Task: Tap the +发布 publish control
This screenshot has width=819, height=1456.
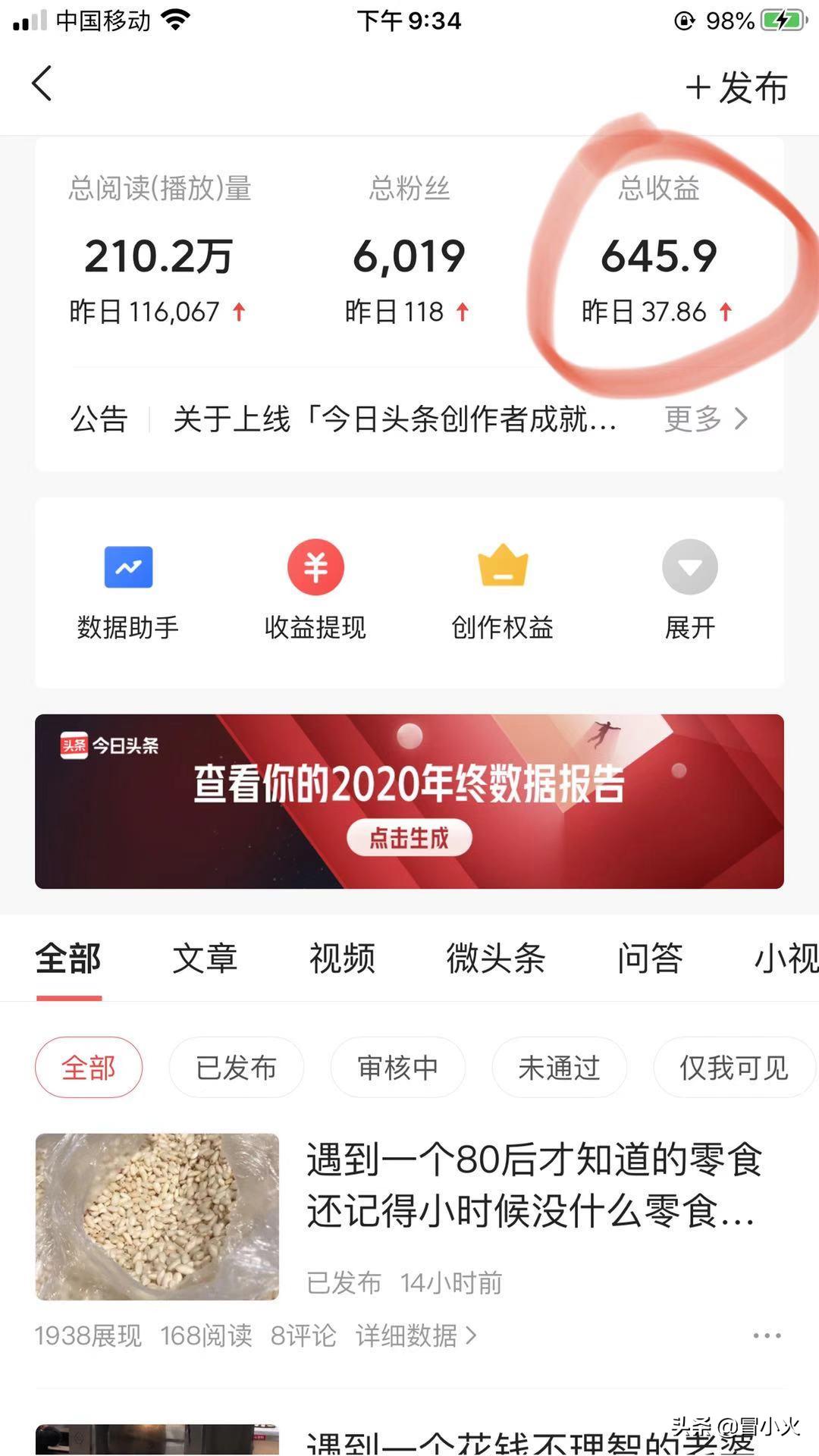Action: click(737, 87)
